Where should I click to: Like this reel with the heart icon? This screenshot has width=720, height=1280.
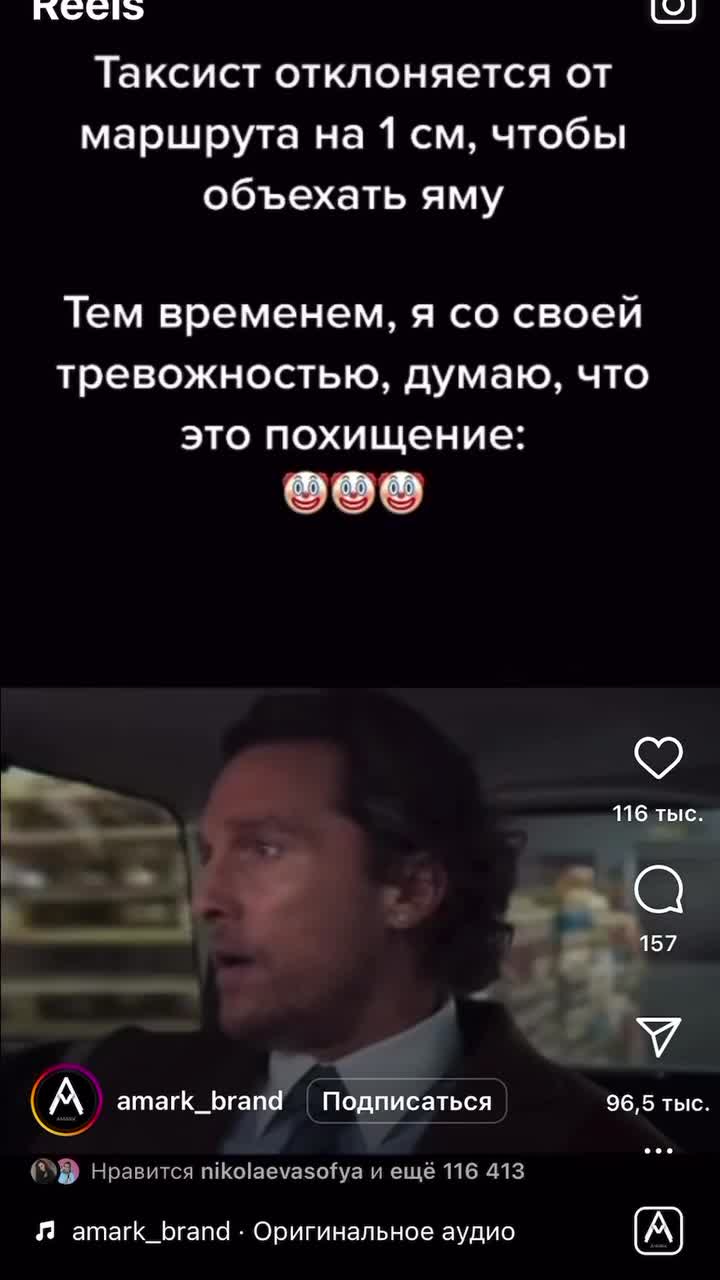click(x=658, y=759)
